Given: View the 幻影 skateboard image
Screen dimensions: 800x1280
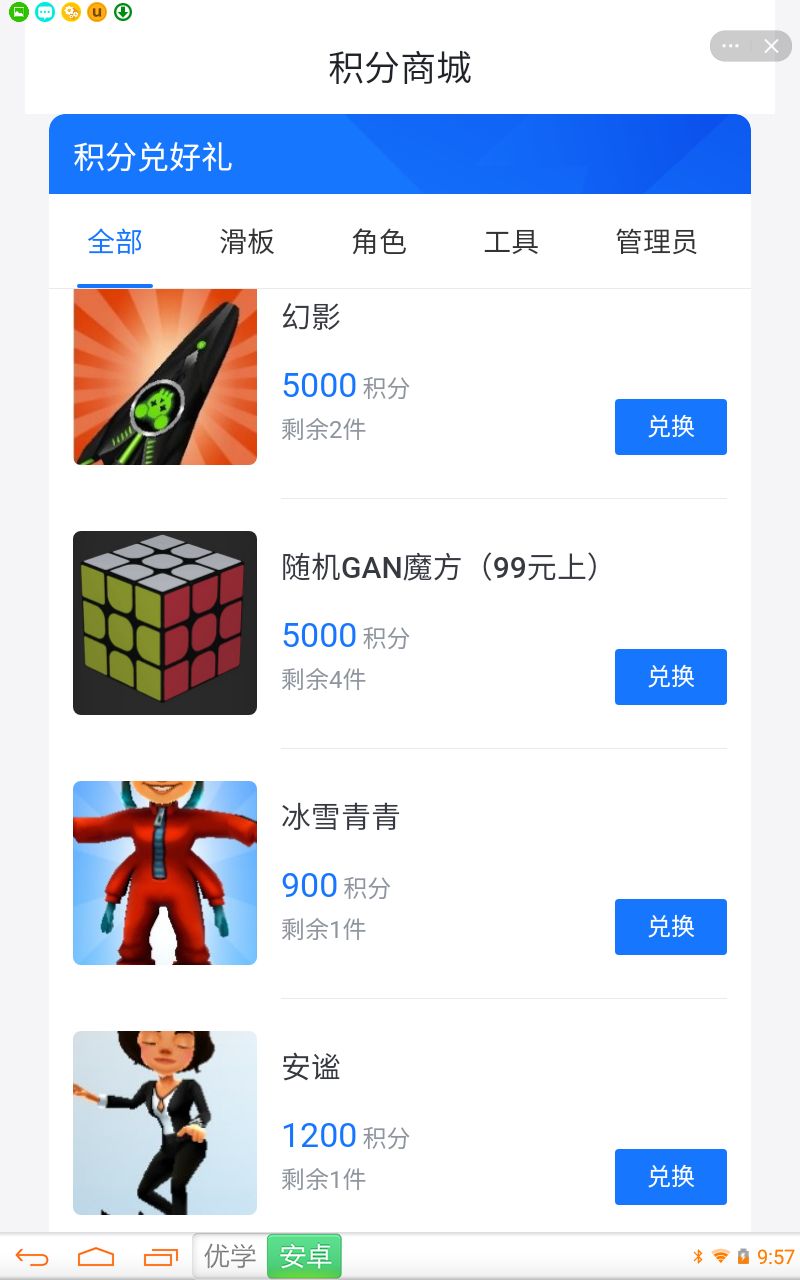Looking at the screenshot, I should [x=165, y=378].
